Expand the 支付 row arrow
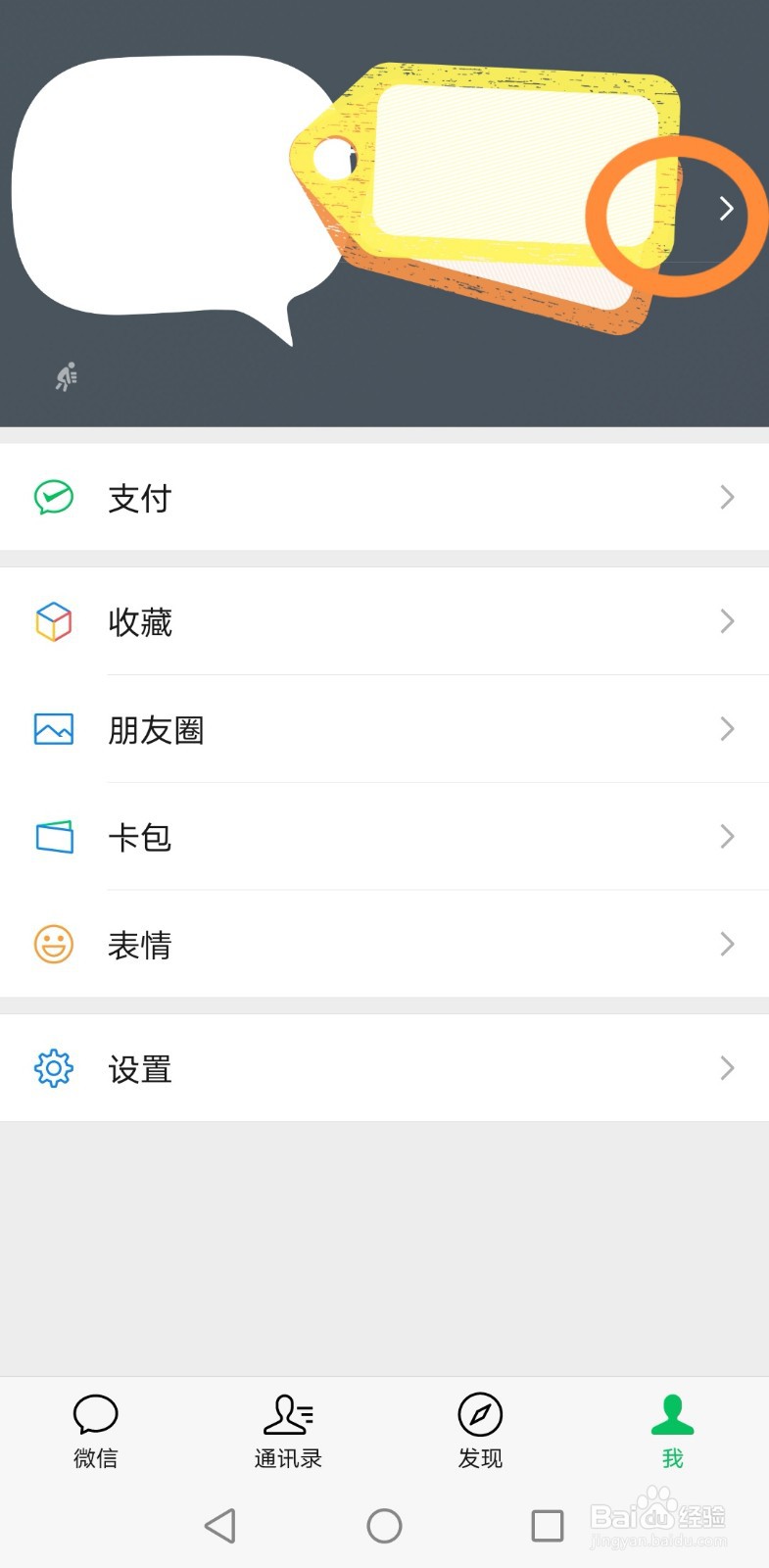769x1568 pixels. tap(726, 498)
